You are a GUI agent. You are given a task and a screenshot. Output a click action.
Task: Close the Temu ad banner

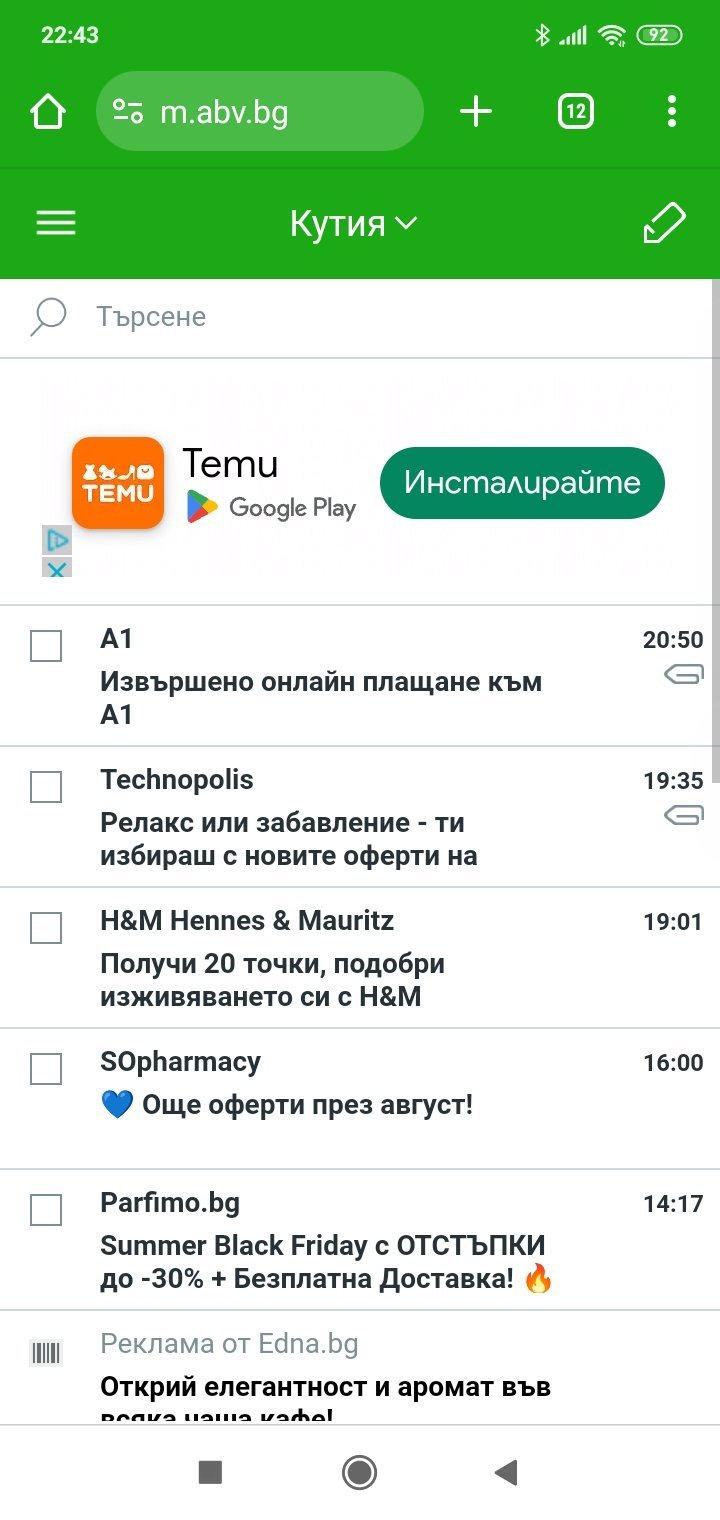(57, 568)
